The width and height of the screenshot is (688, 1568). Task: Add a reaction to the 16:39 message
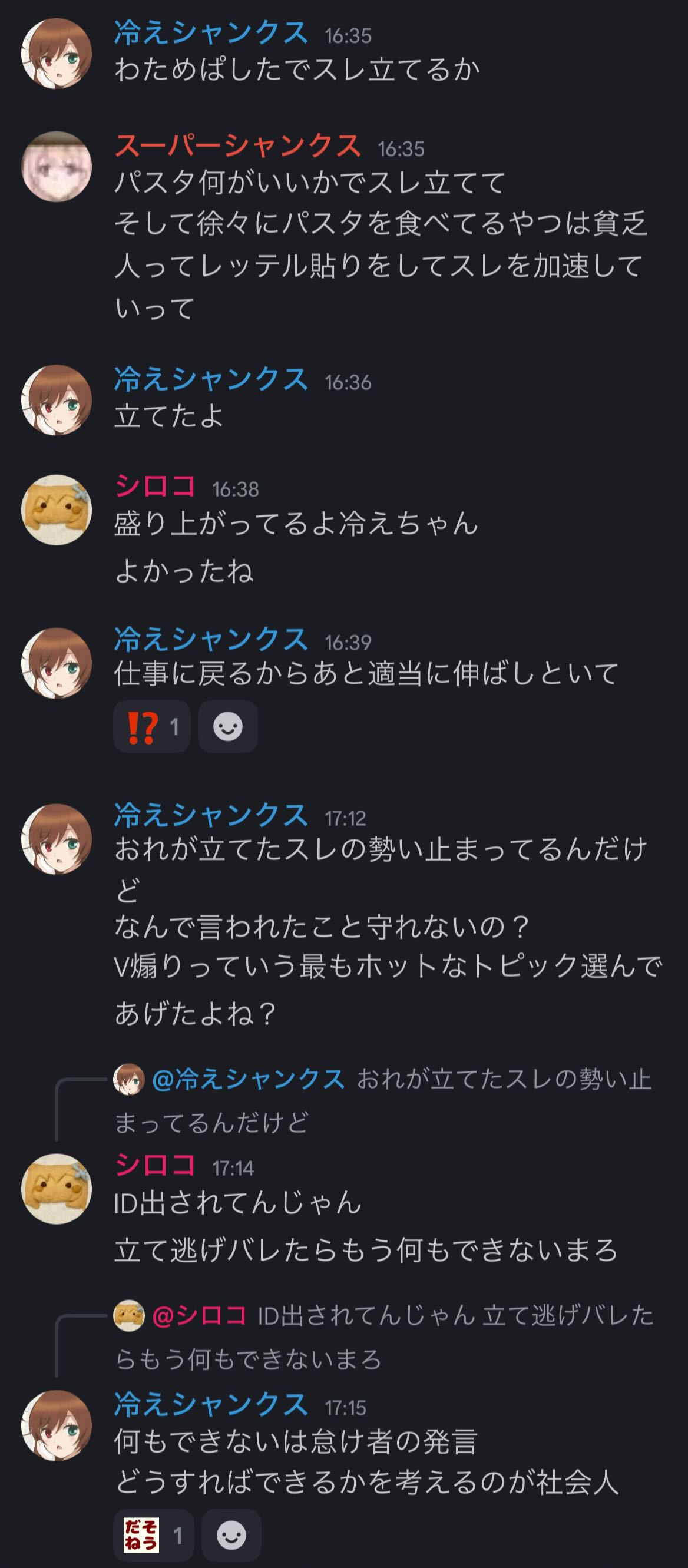[x=228, y=727]
